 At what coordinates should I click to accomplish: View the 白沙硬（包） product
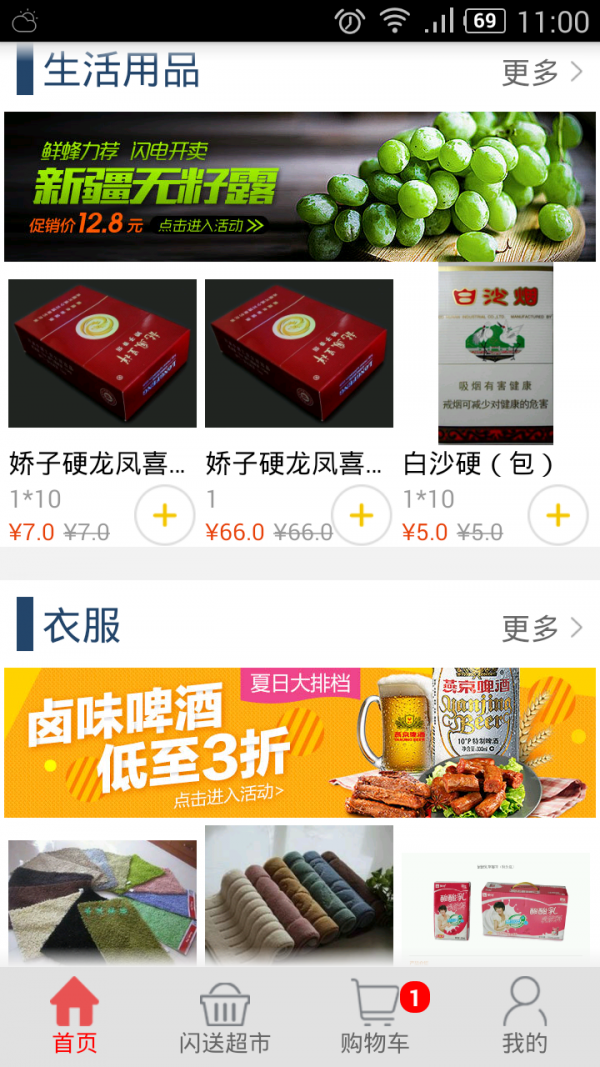click(x=495, y=355)
